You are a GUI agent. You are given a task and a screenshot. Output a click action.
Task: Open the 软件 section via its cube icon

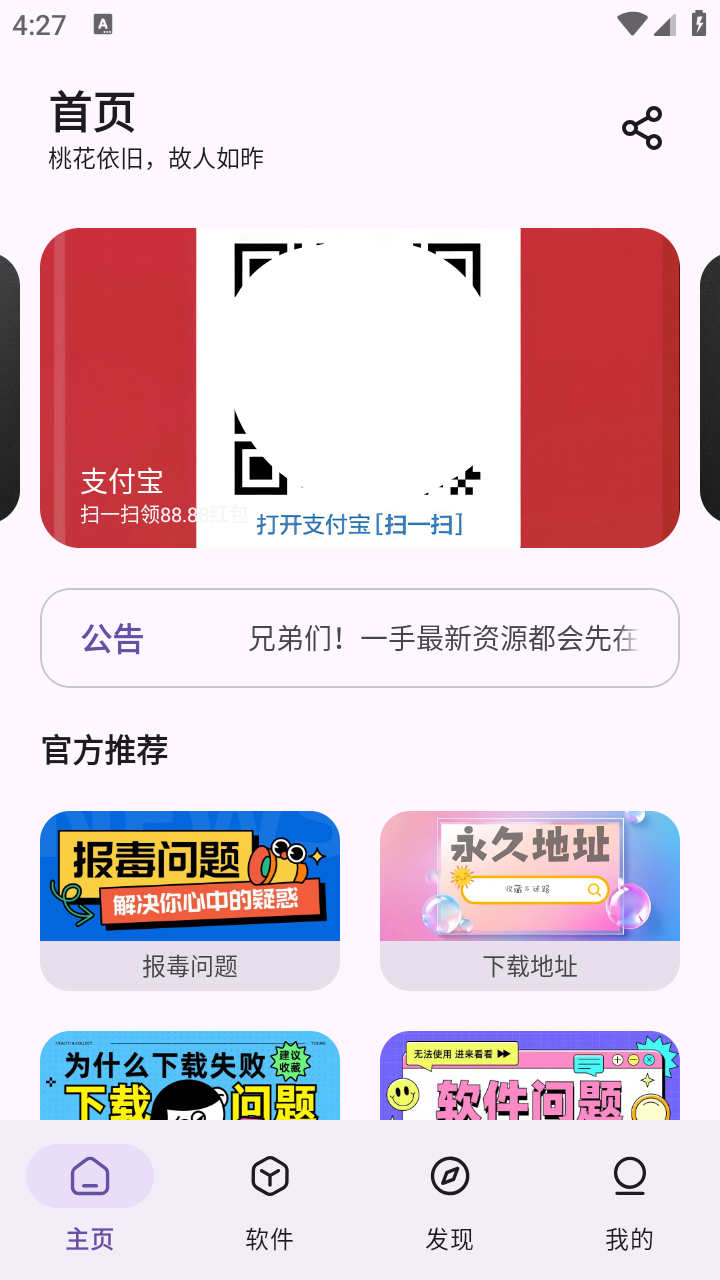click(268, 1177)
